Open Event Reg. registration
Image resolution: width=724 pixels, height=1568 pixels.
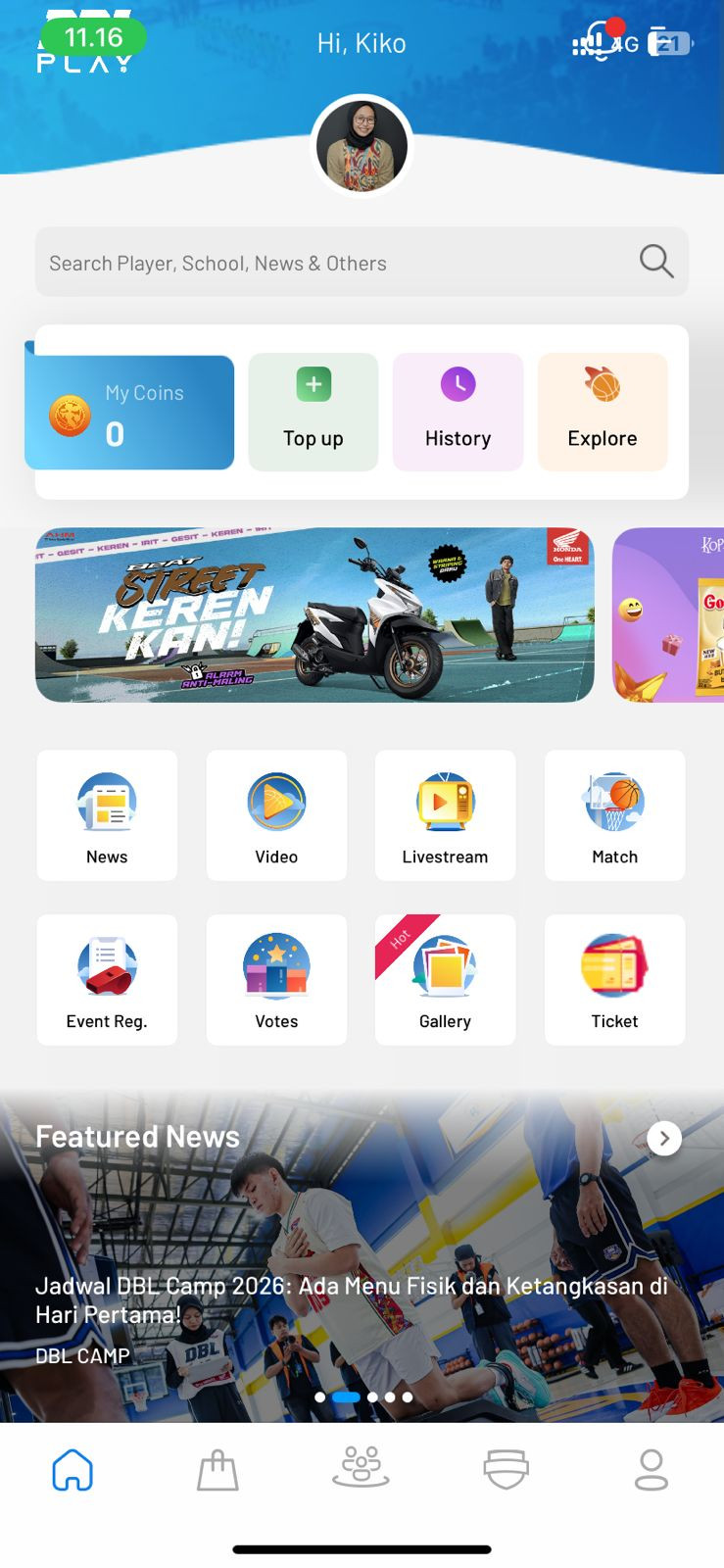pyautogui.click(x=107, y=980)
